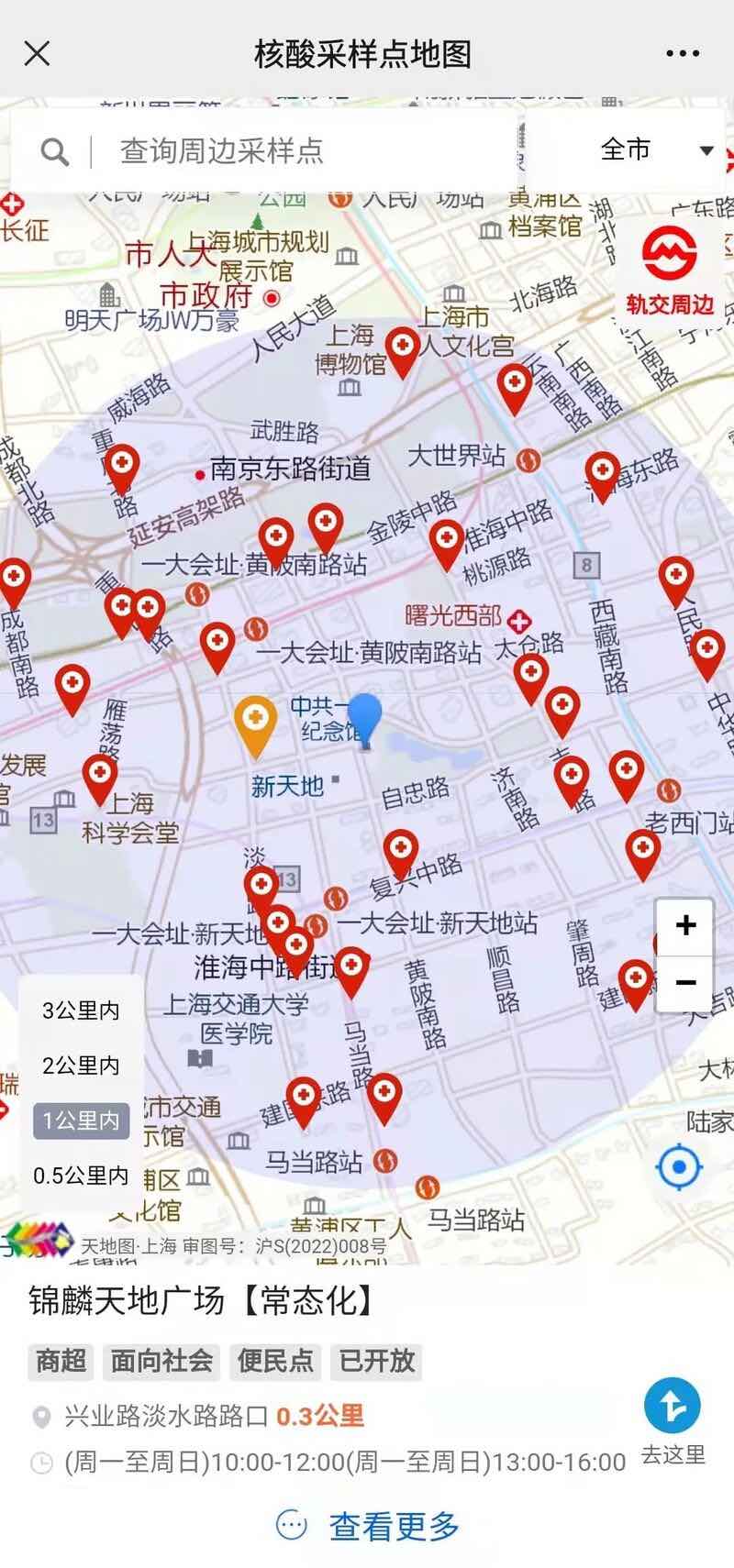Tap the sampling marker on 复兴中路
734x1568 pixels.
(x=401, y=850)
